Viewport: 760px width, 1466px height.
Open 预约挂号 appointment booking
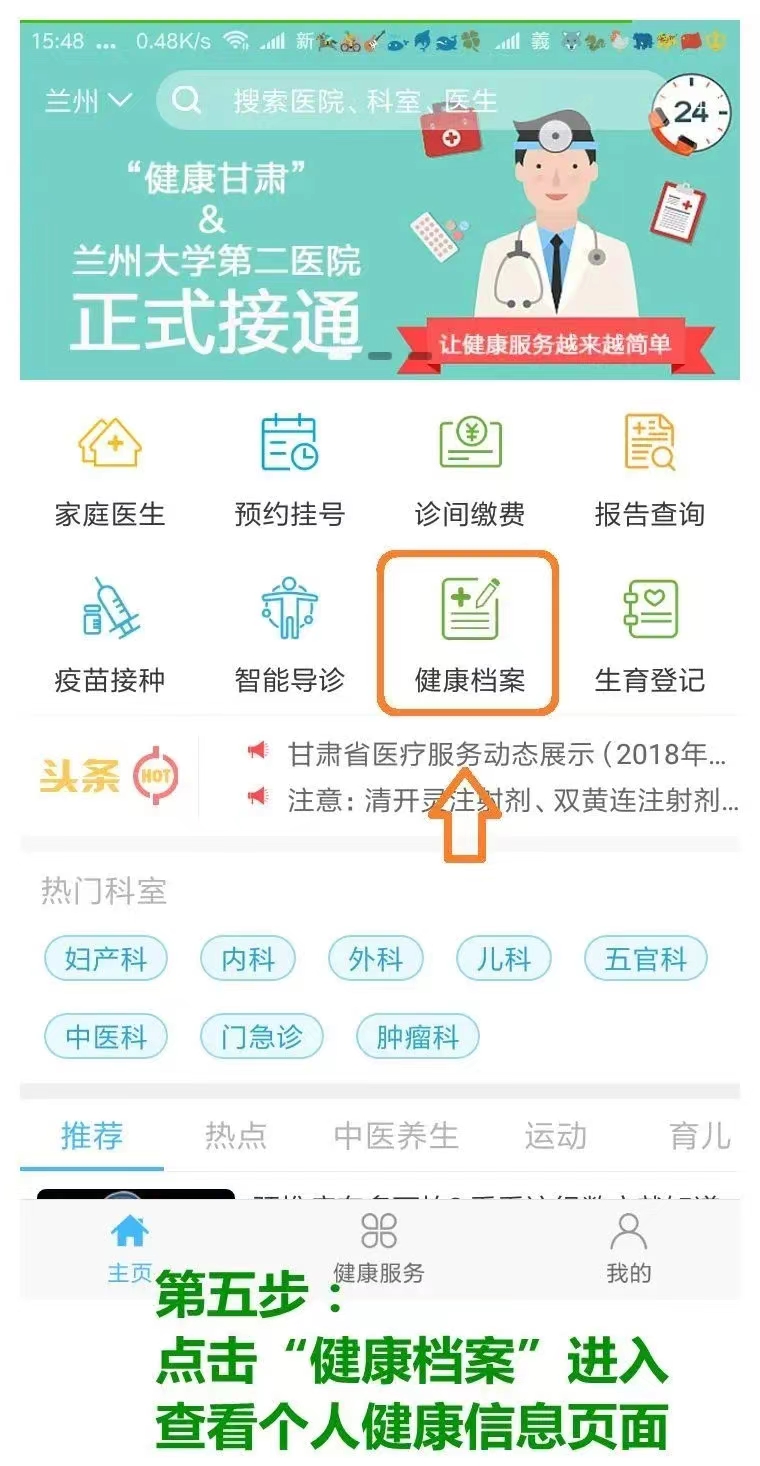click(x=290, y=470)
